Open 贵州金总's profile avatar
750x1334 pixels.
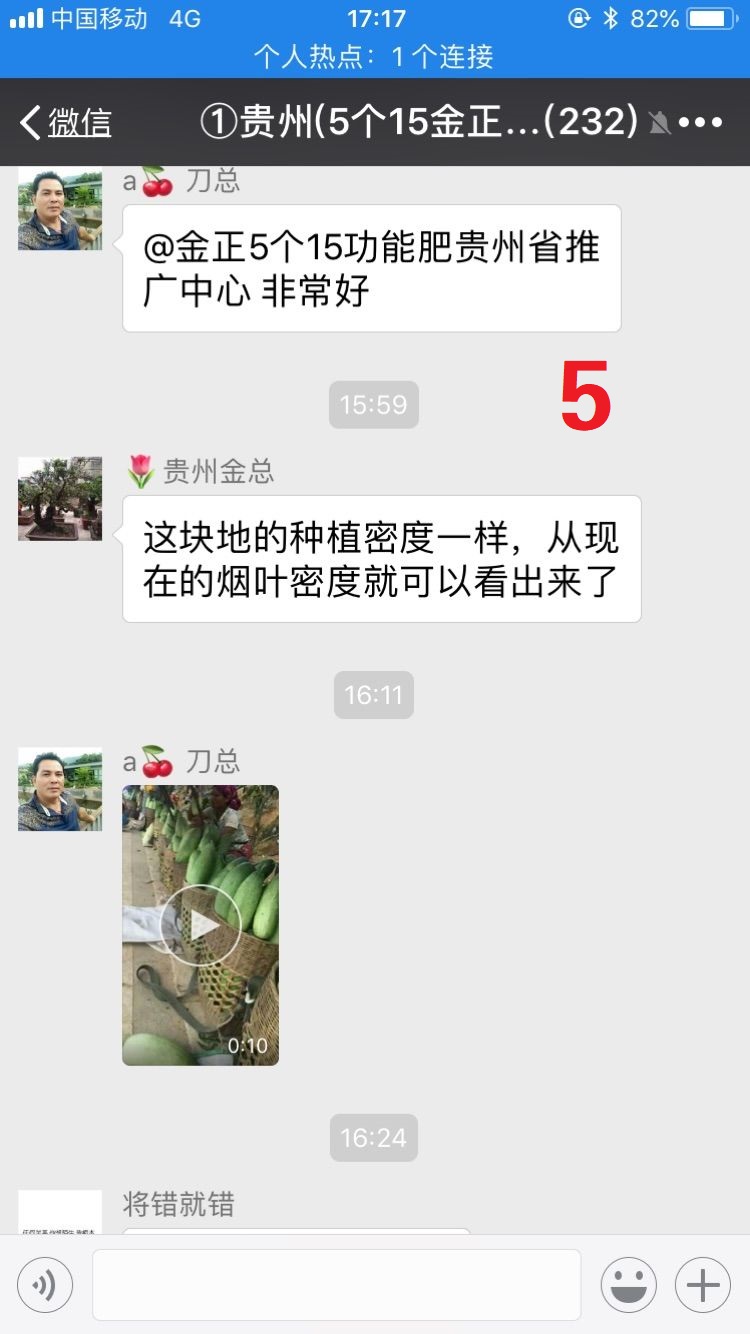point(60,499)
